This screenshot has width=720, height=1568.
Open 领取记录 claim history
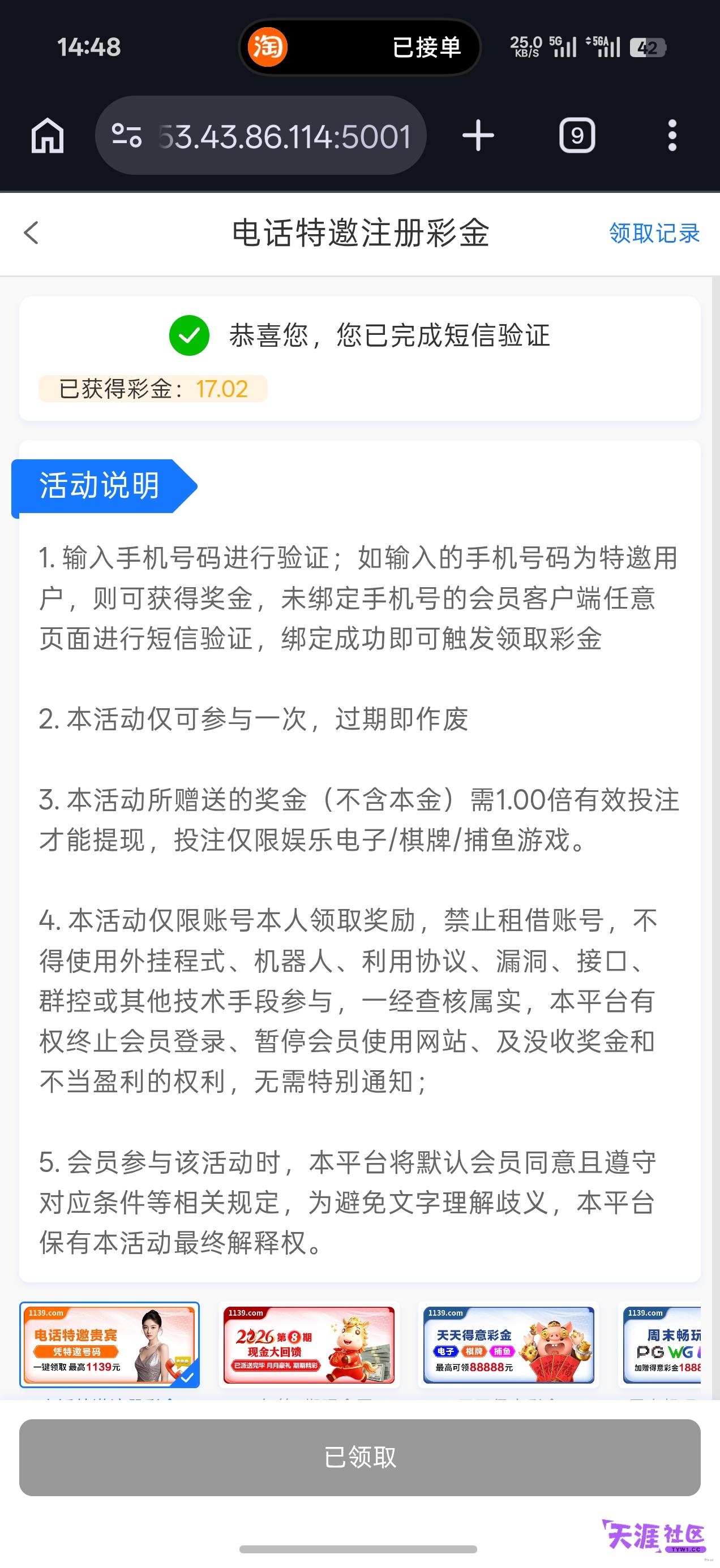pos(654,233)
